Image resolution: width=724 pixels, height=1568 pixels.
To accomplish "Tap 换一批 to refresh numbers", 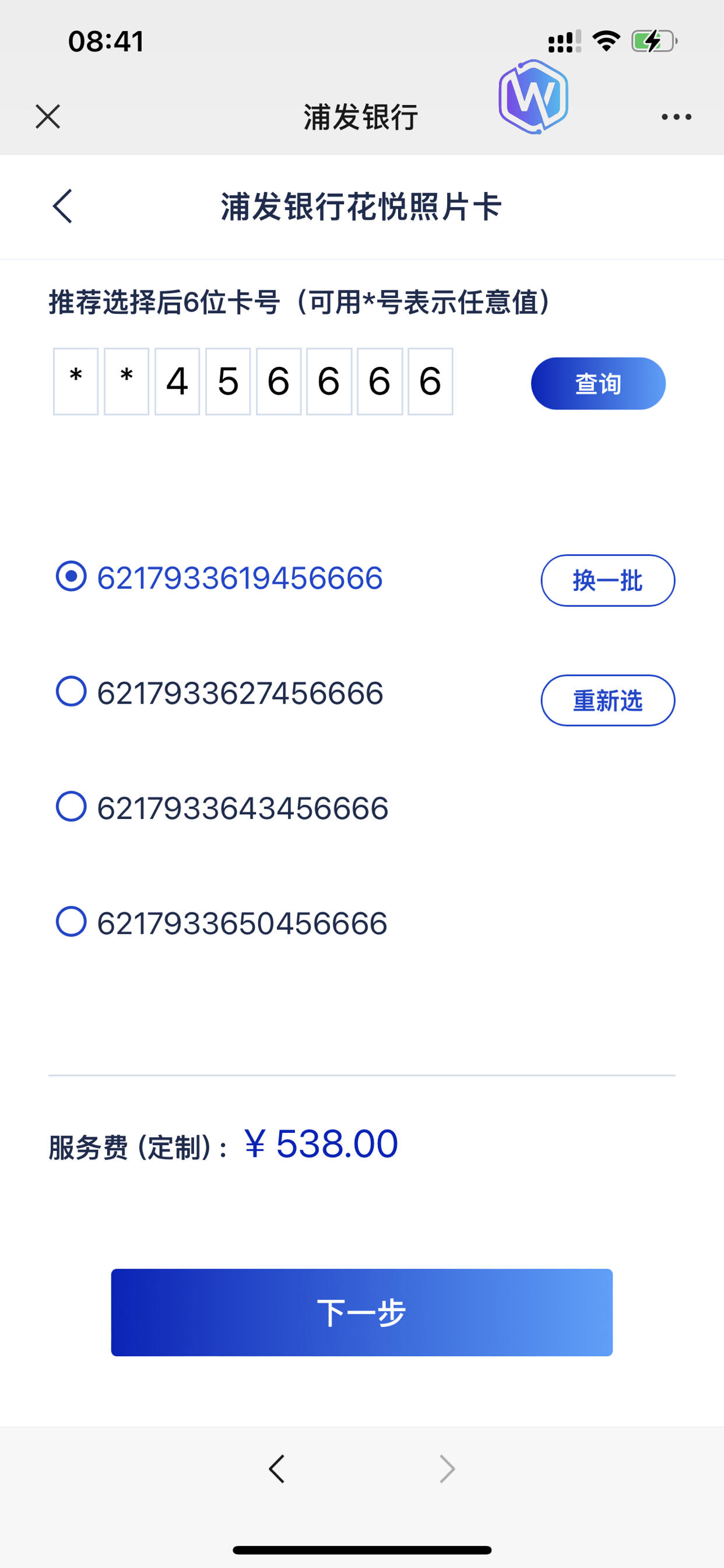I will [608, 580].
